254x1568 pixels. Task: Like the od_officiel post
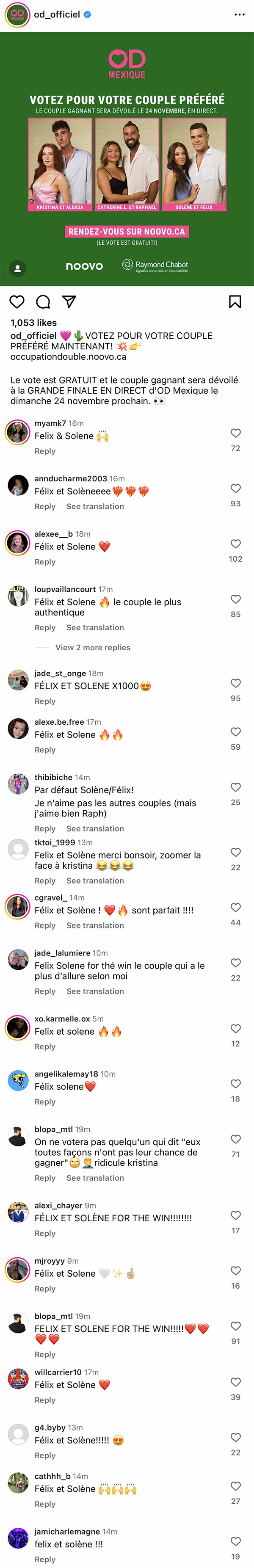(17, 302)
